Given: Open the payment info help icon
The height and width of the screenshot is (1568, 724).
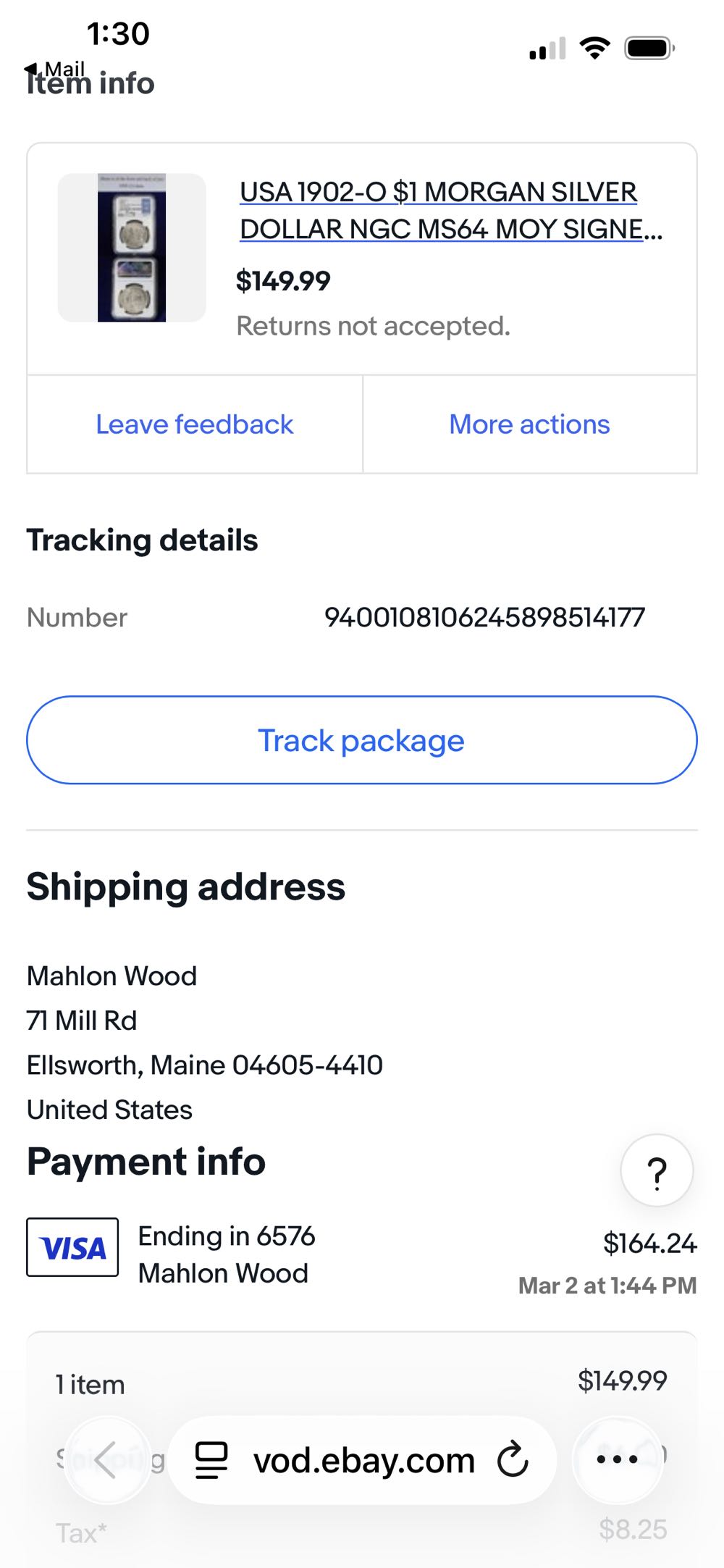Looking at the screenshot, I should point(657,1171).
